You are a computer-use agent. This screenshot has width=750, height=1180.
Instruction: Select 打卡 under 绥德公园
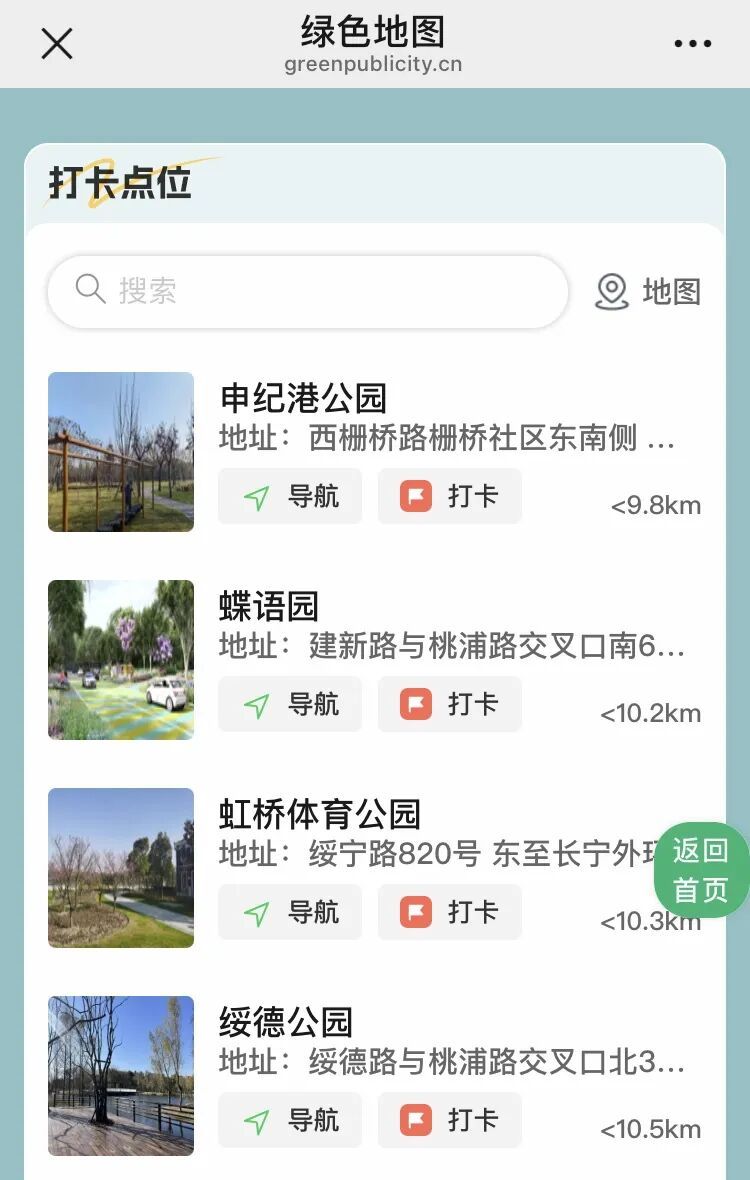(x=450, y=1120)
